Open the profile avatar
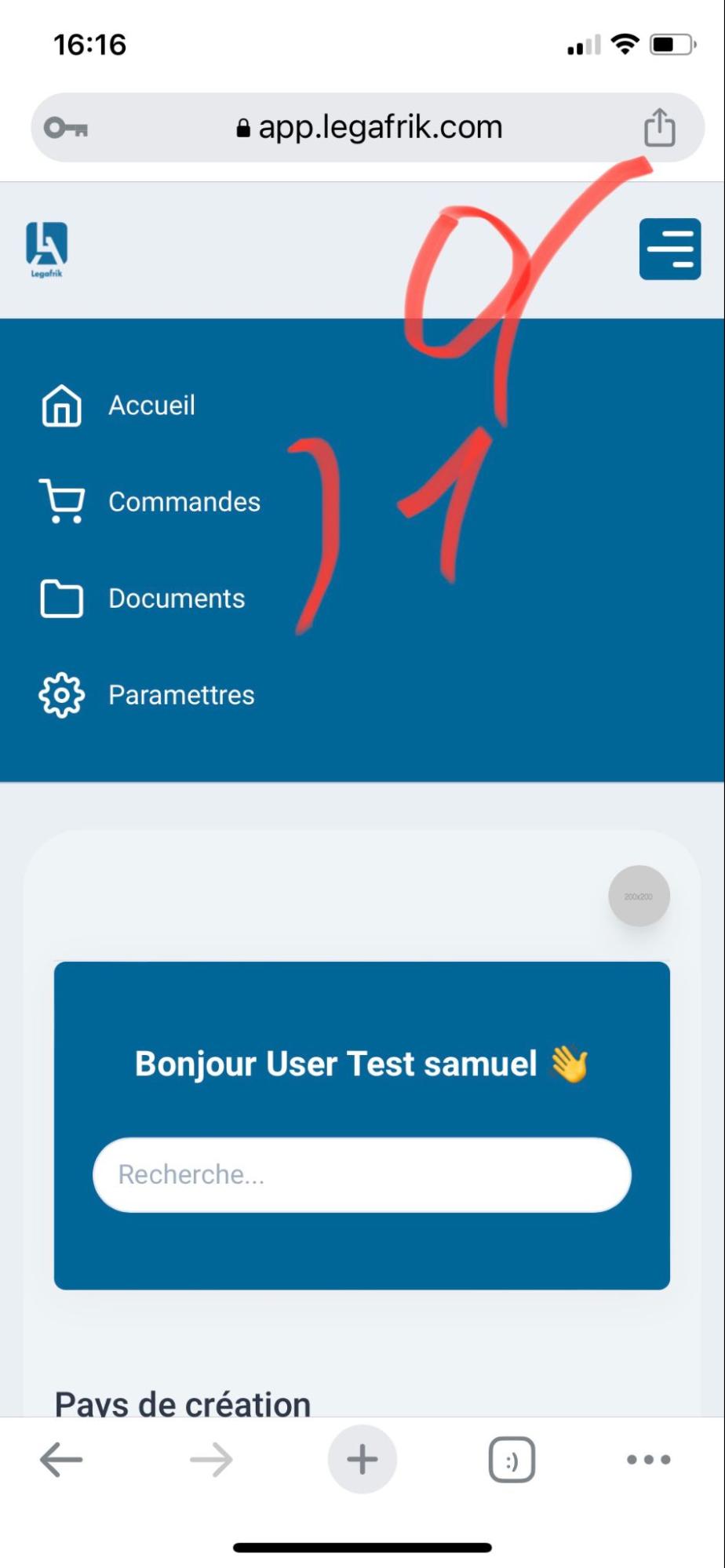 point(639,896)
